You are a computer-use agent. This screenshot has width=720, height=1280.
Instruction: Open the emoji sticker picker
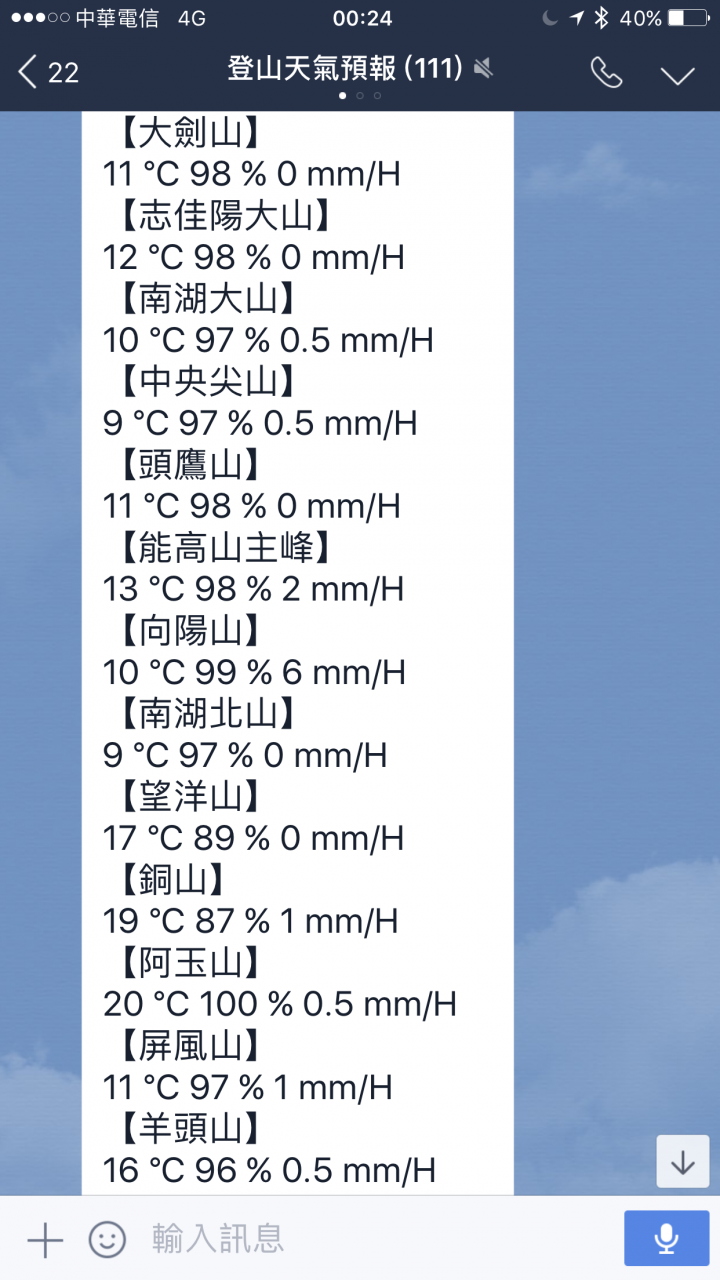[x=107, y=1240]
